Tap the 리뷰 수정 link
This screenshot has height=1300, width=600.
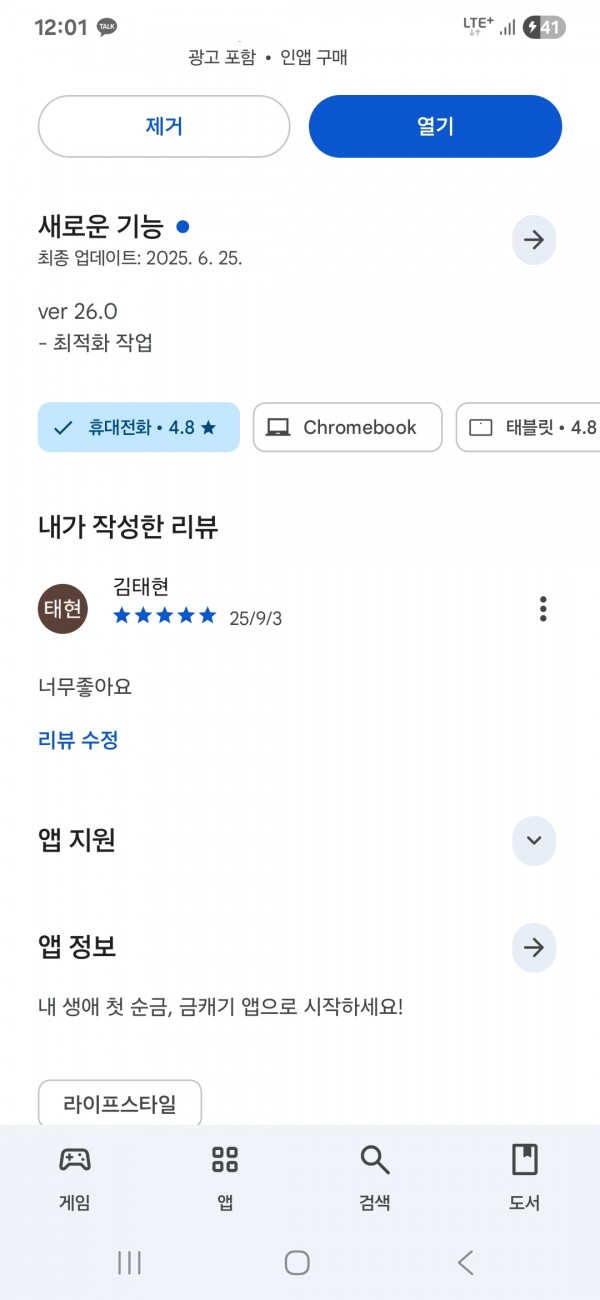coord(78,741)
